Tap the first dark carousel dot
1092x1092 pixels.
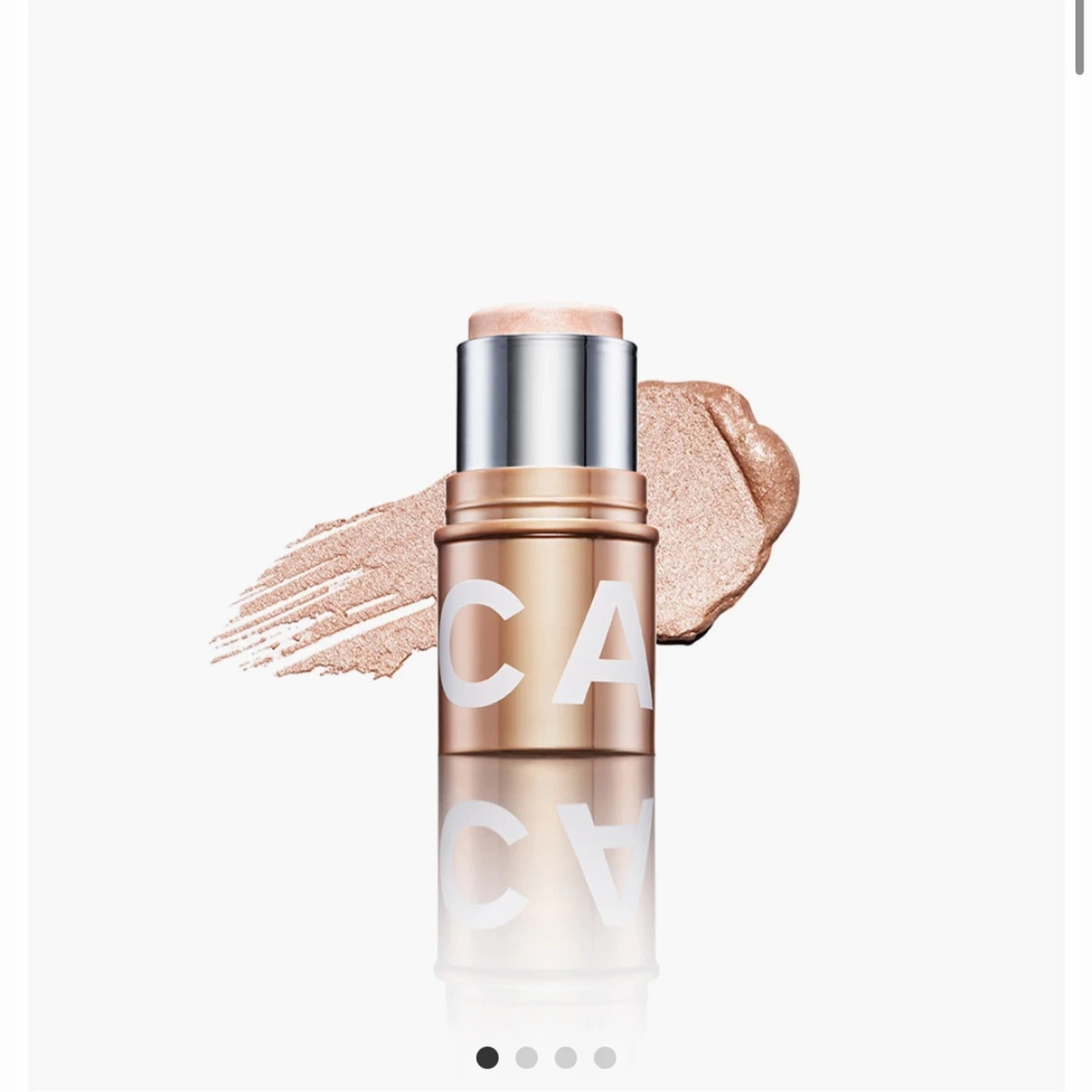(x=487, y=1057)
